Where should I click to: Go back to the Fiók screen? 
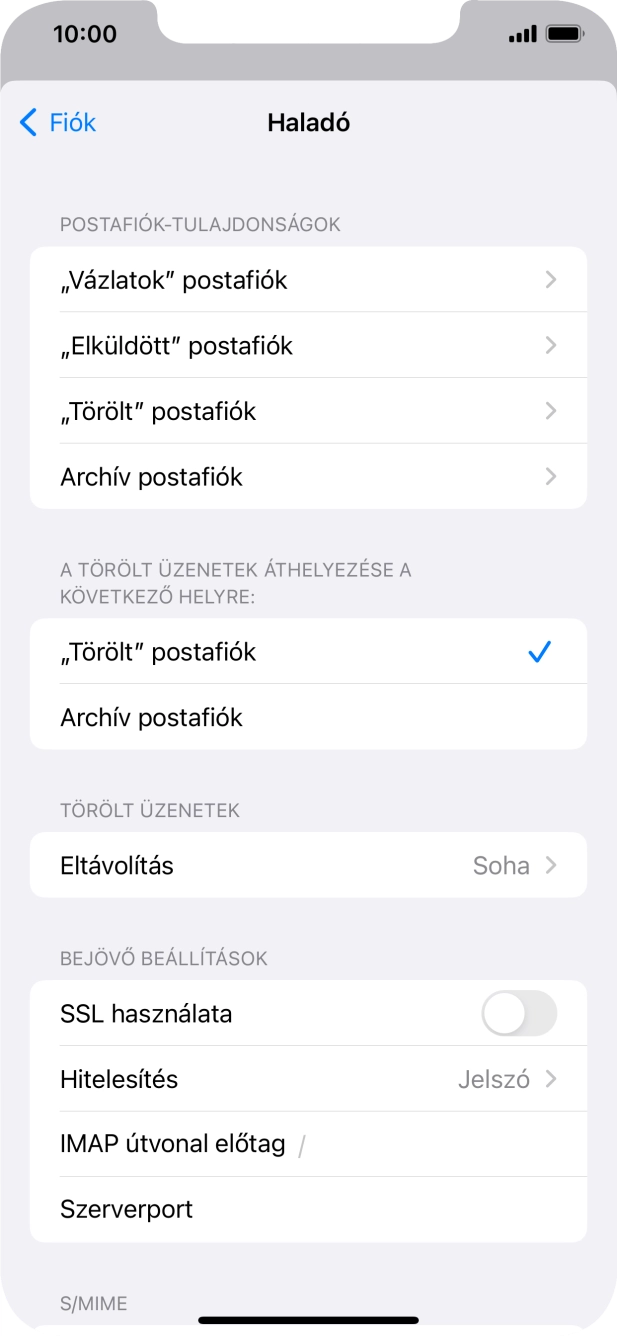(58, 123)
